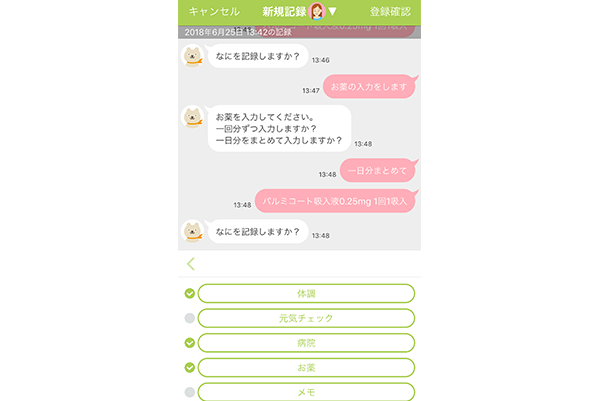Select the メモ option
This screenshot has width=600, height=401.
coord(305,391)
